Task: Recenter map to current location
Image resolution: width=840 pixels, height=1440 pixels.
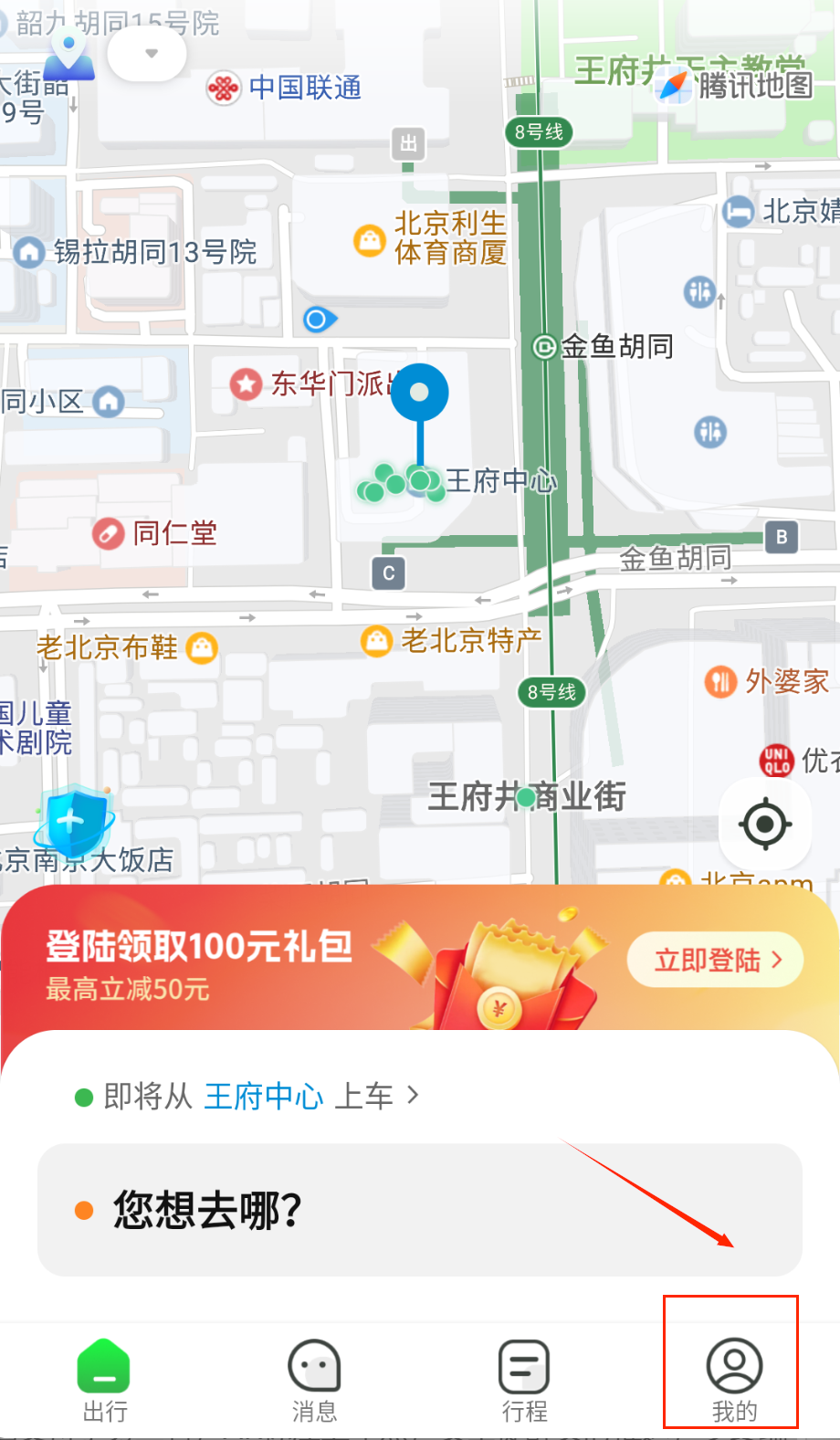Action: 765,825
